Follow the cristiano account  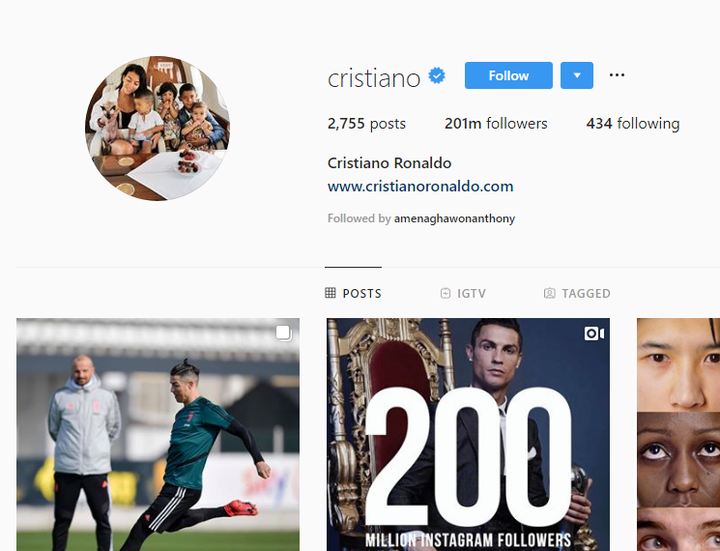tap(508, 76)
